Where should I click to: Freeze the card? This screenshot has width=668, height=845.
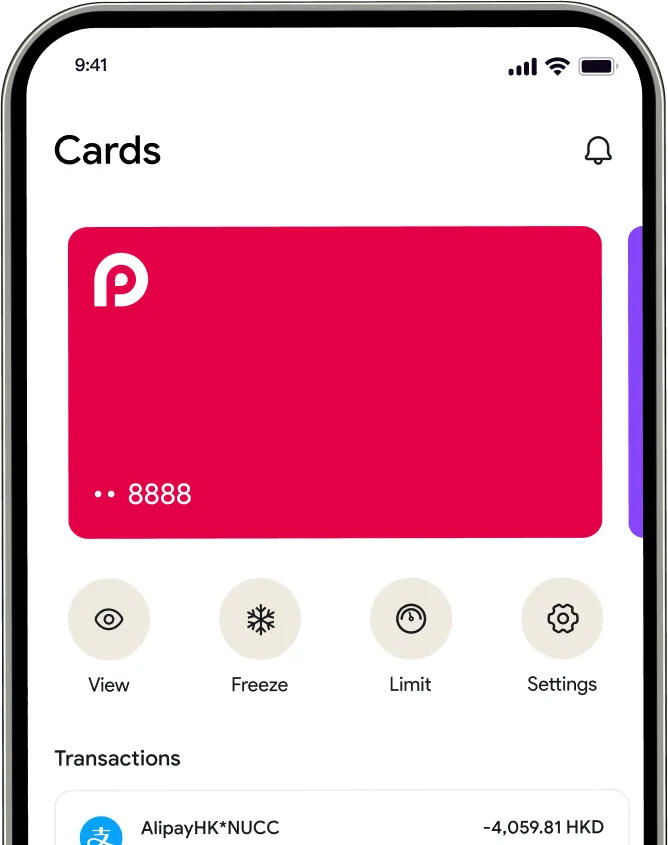click(x=260, y=620)
